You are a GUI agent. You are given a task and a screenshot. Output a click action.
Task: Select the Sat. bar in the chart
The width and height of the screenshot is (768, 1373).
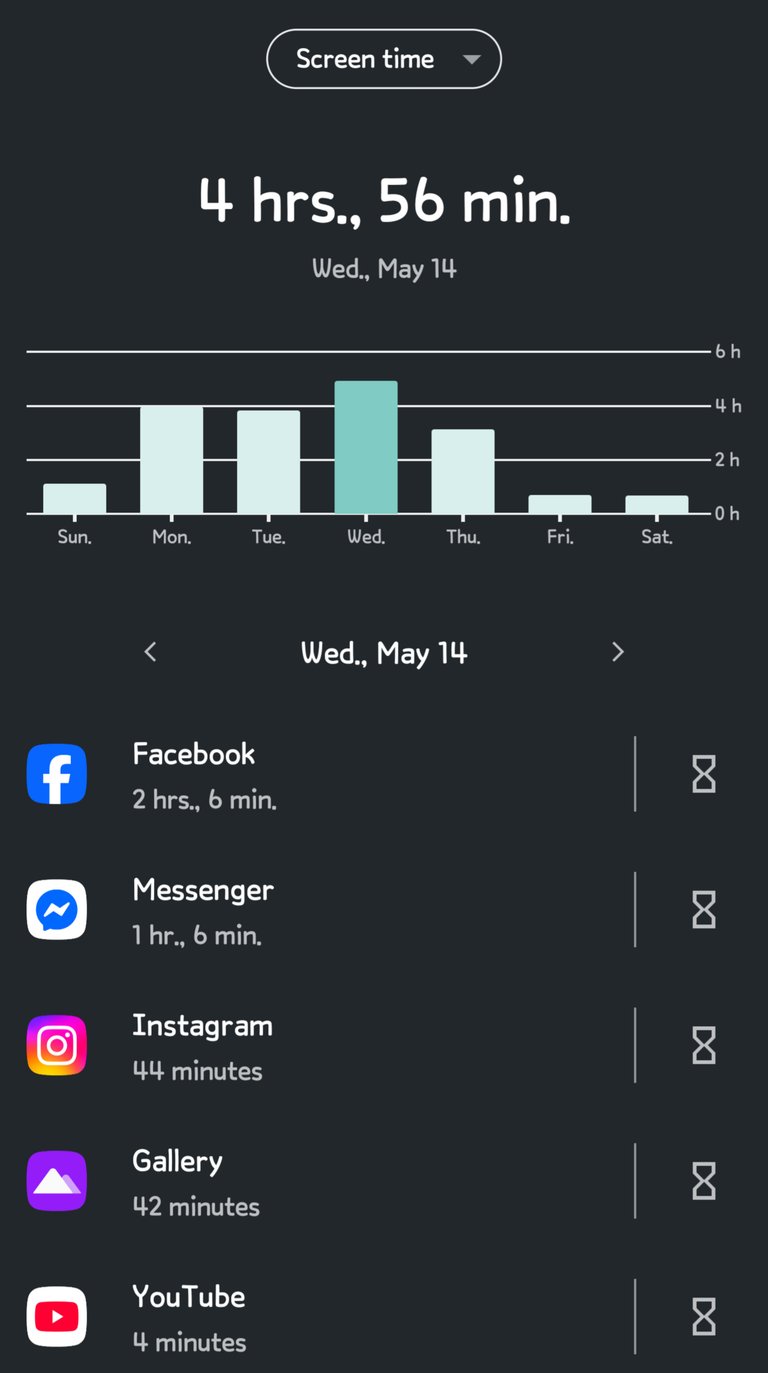[x=657, y=504]
